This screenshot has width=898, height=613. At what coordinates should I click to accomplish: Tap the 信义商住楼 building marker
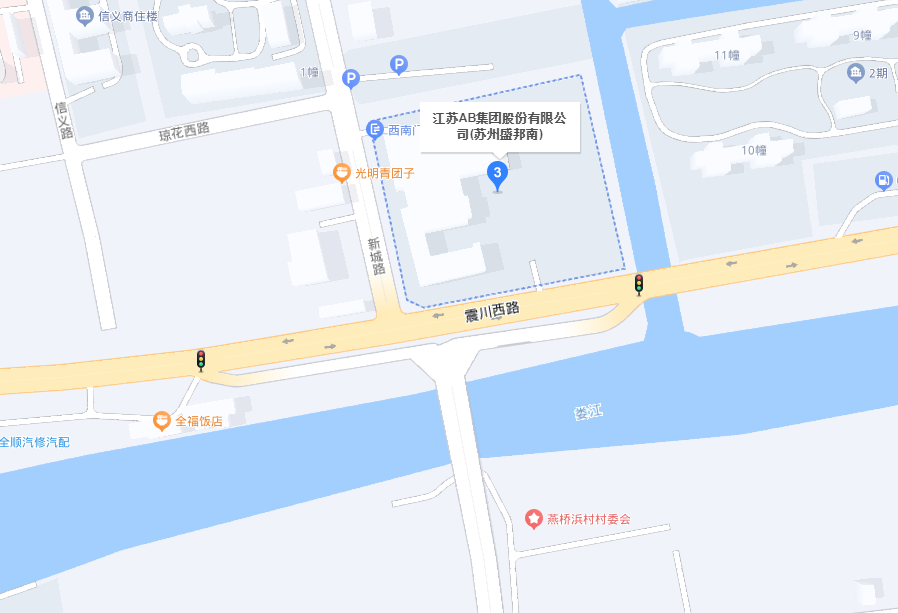(85, 15)
